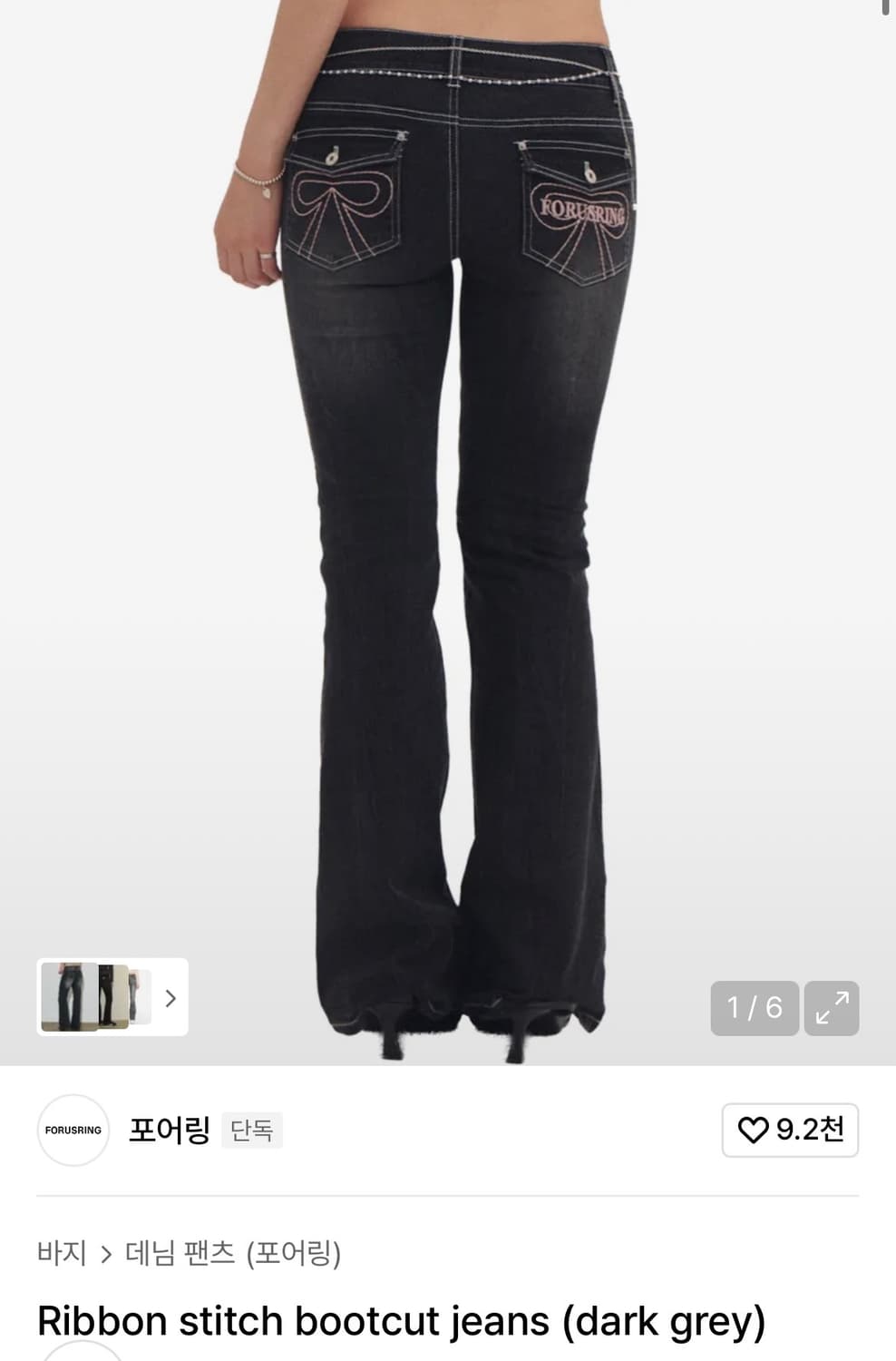Tap the heart icon to like product

[753, 1131]
